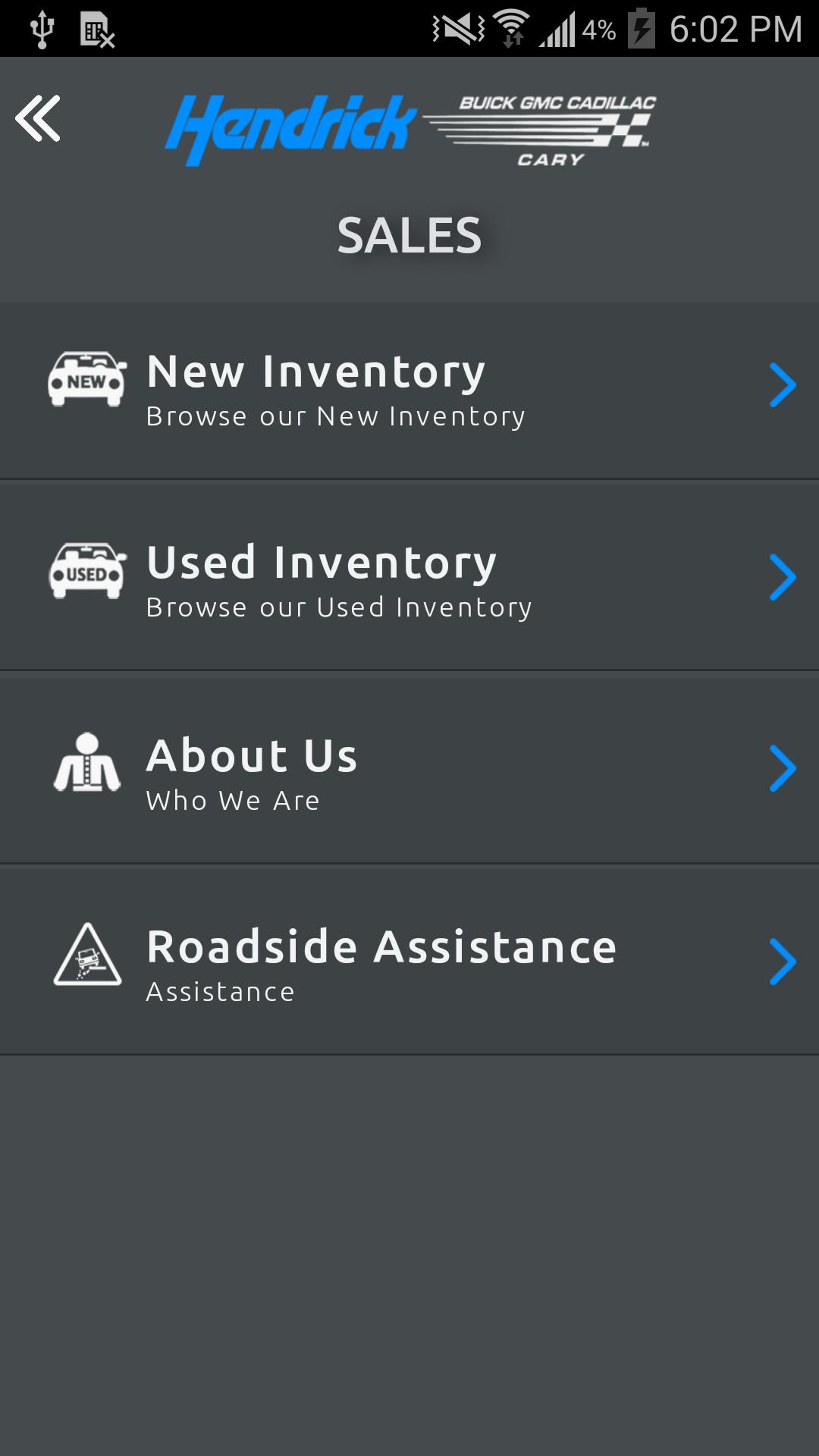The width and height of the screenshot is (819, 1456).
Task: Open the About Us section
Action: click(409, 772)
